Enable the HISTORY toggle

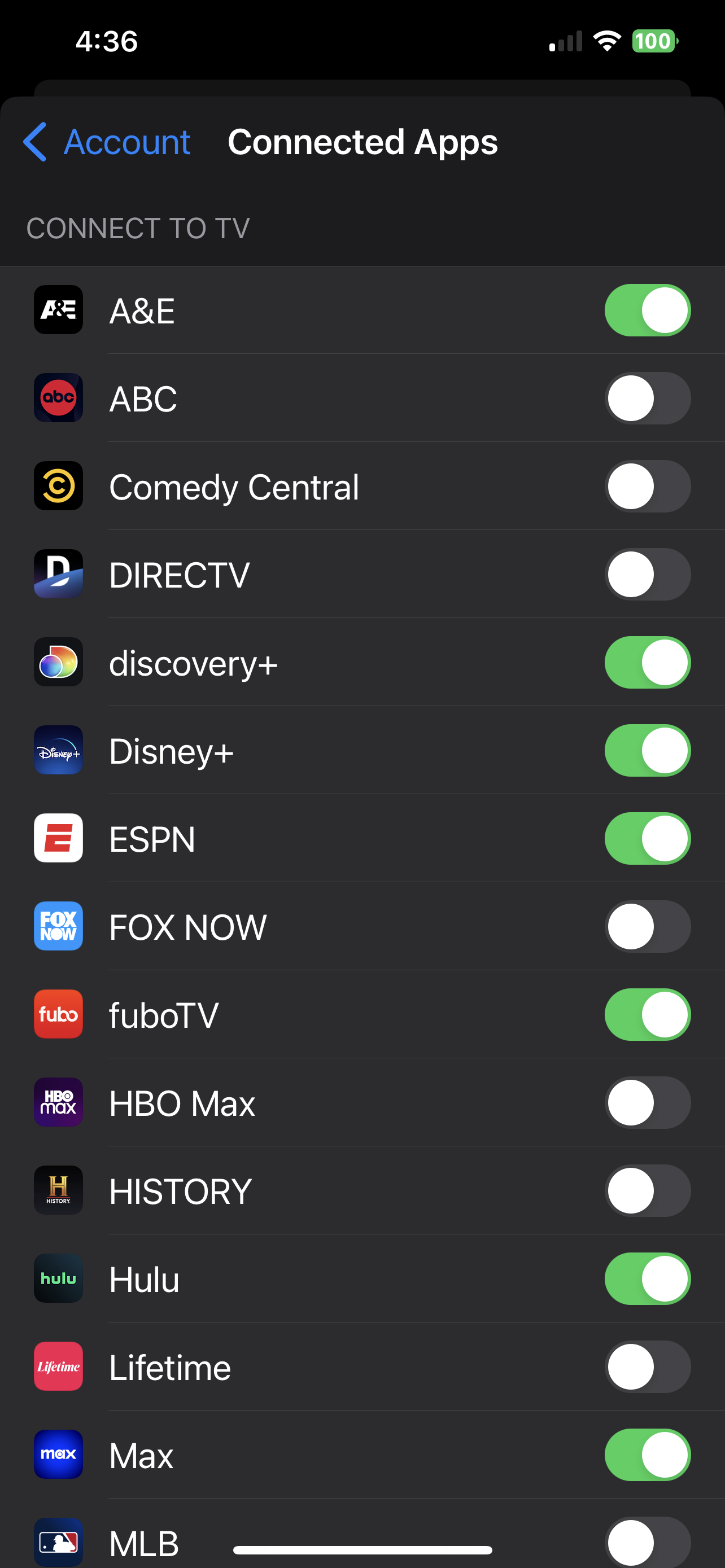(647, 1190)
